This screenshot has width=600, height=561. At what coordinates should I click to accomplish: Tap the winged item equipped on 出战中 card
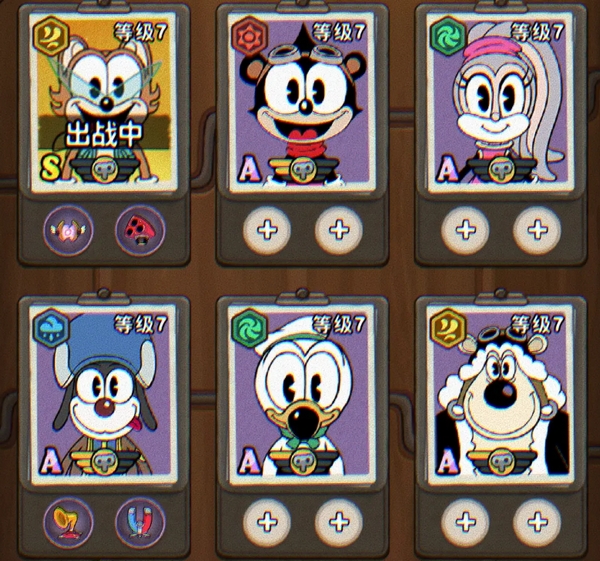(x=68, y=230)
